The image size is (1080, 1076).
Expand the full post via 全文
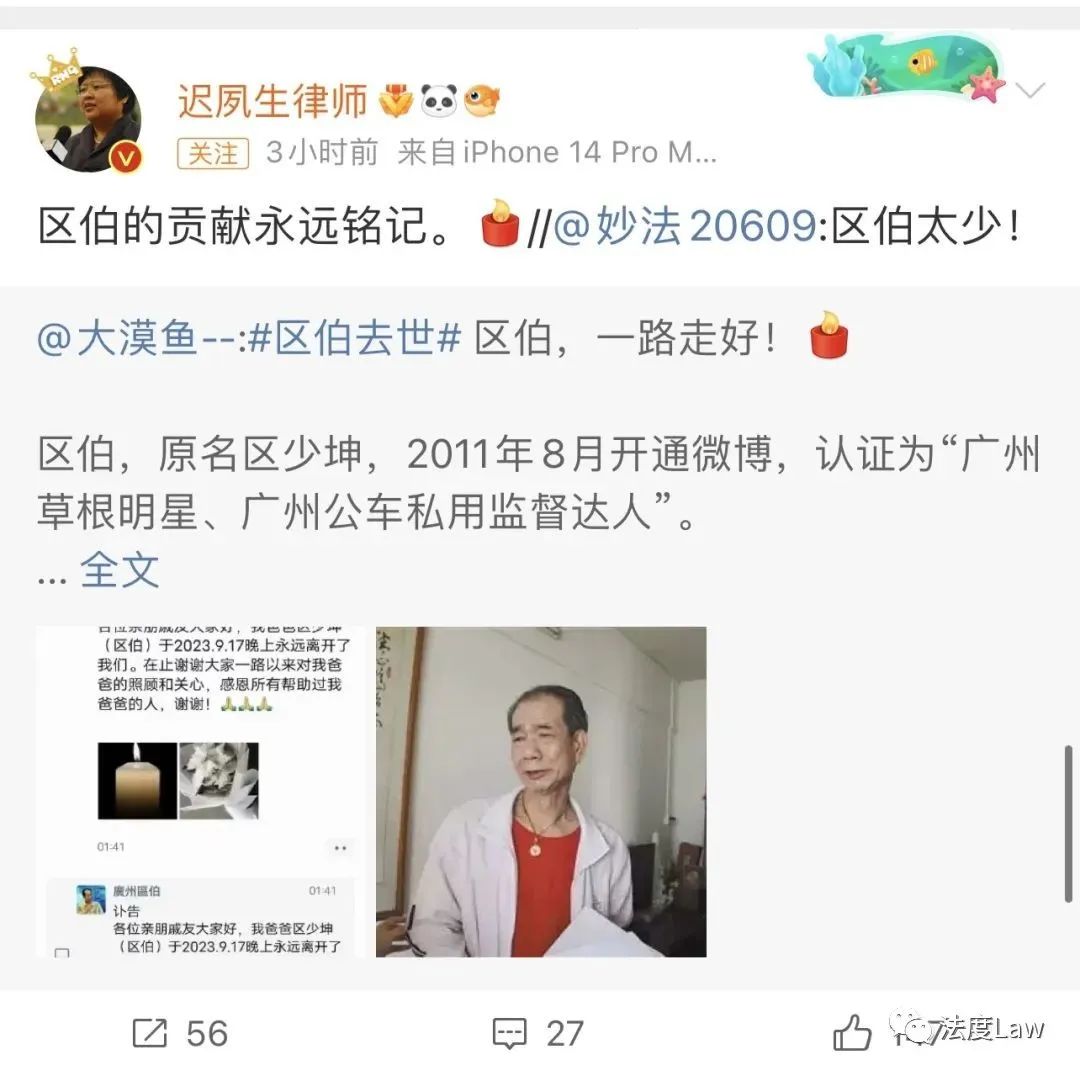pos(119,570)
